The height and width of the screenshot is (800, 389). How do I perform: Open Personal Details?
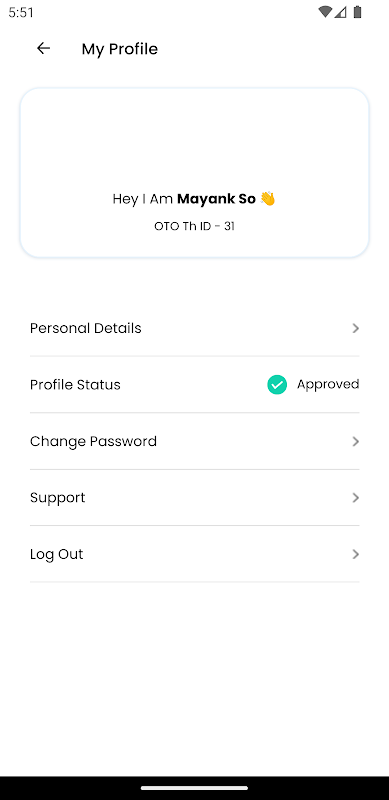point(194,328)
